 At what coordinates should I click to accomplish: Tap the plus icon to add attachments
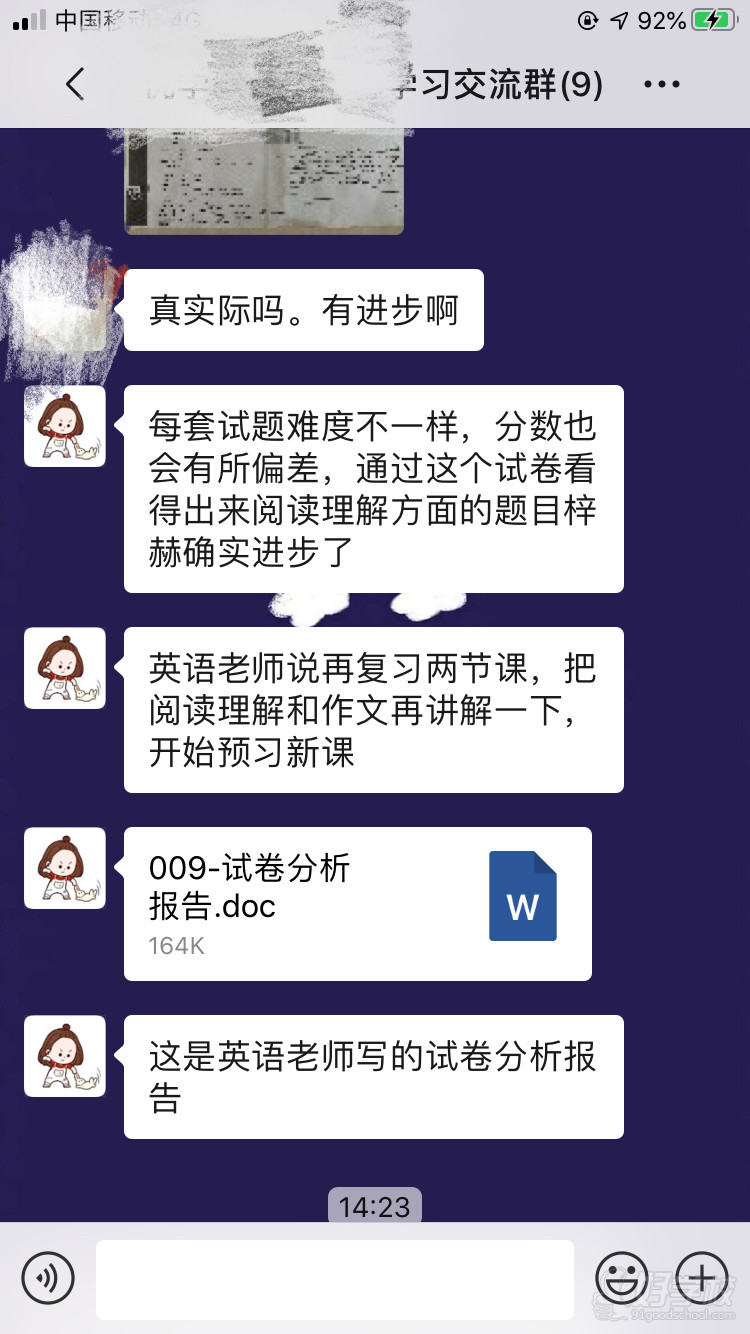click(x=699, y=1278)
